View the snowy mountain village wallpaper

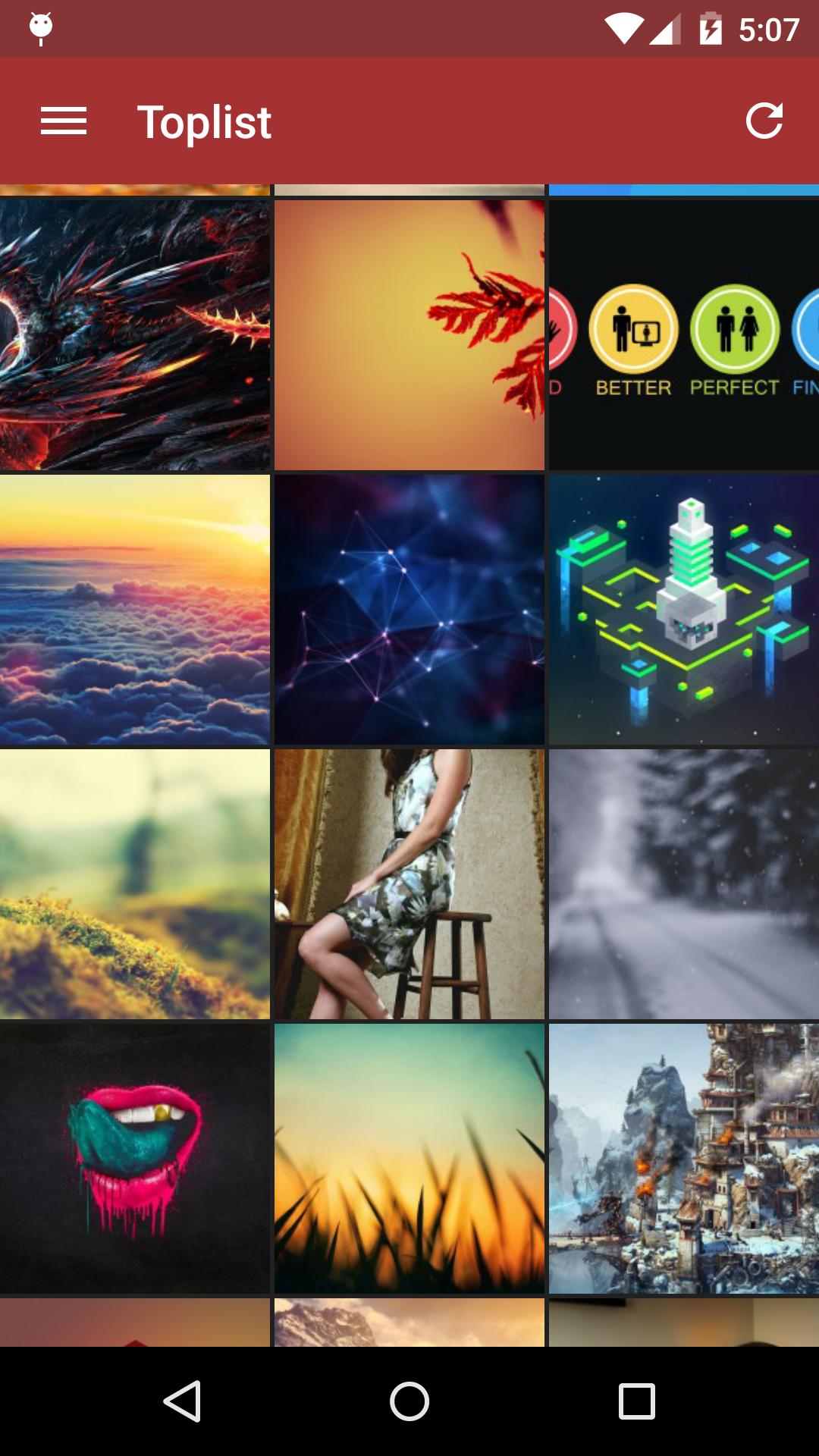pyautogui.click(x=684, y=1159)
